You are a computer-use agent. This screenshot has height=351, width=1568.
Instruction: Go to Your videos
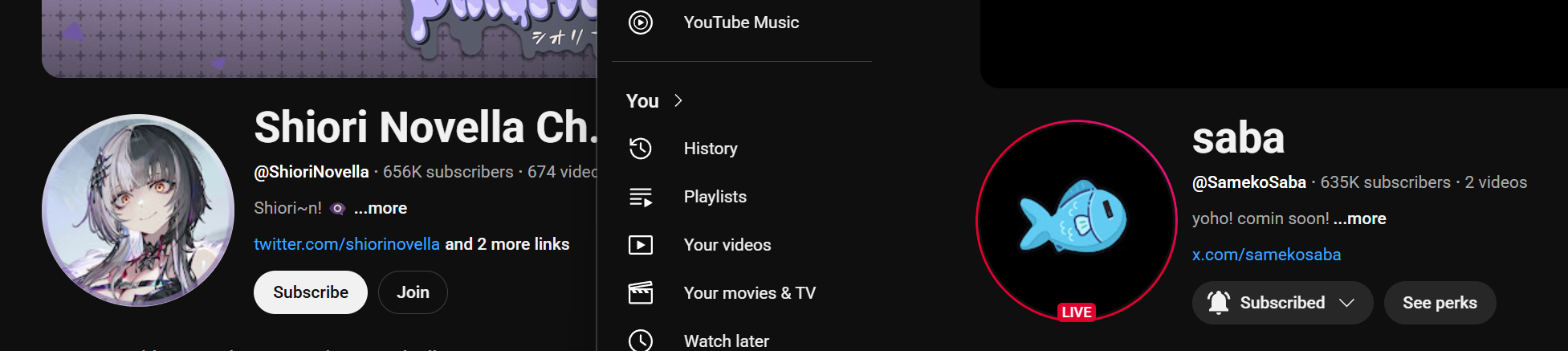727,245
